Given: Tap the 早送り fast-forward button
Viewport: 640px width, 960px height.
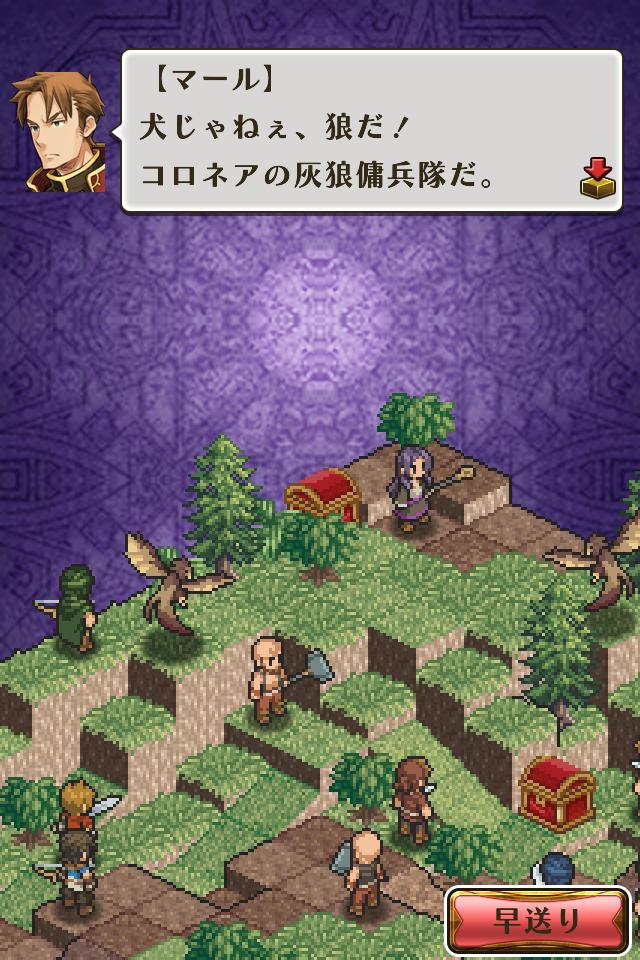Looking at the screenshot, I should click(x=536, y=920).
